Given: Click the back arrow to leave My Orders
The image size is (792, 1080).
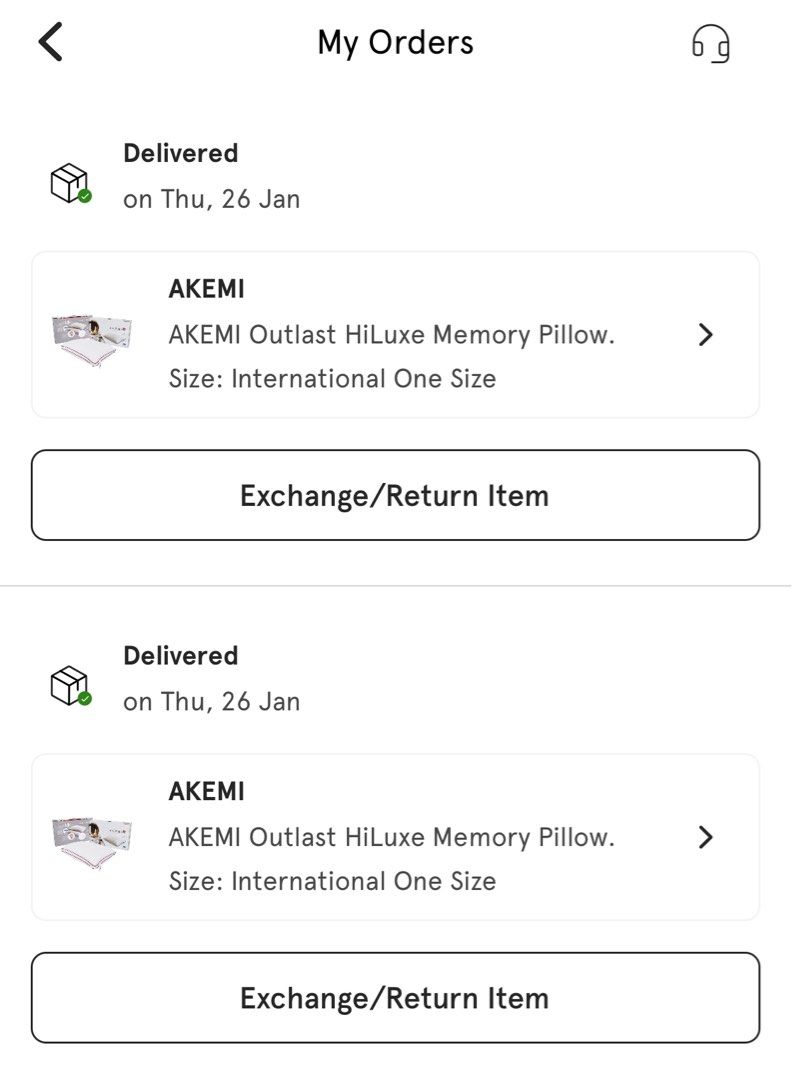Looking at the screenshot, I should click(49, 42).
